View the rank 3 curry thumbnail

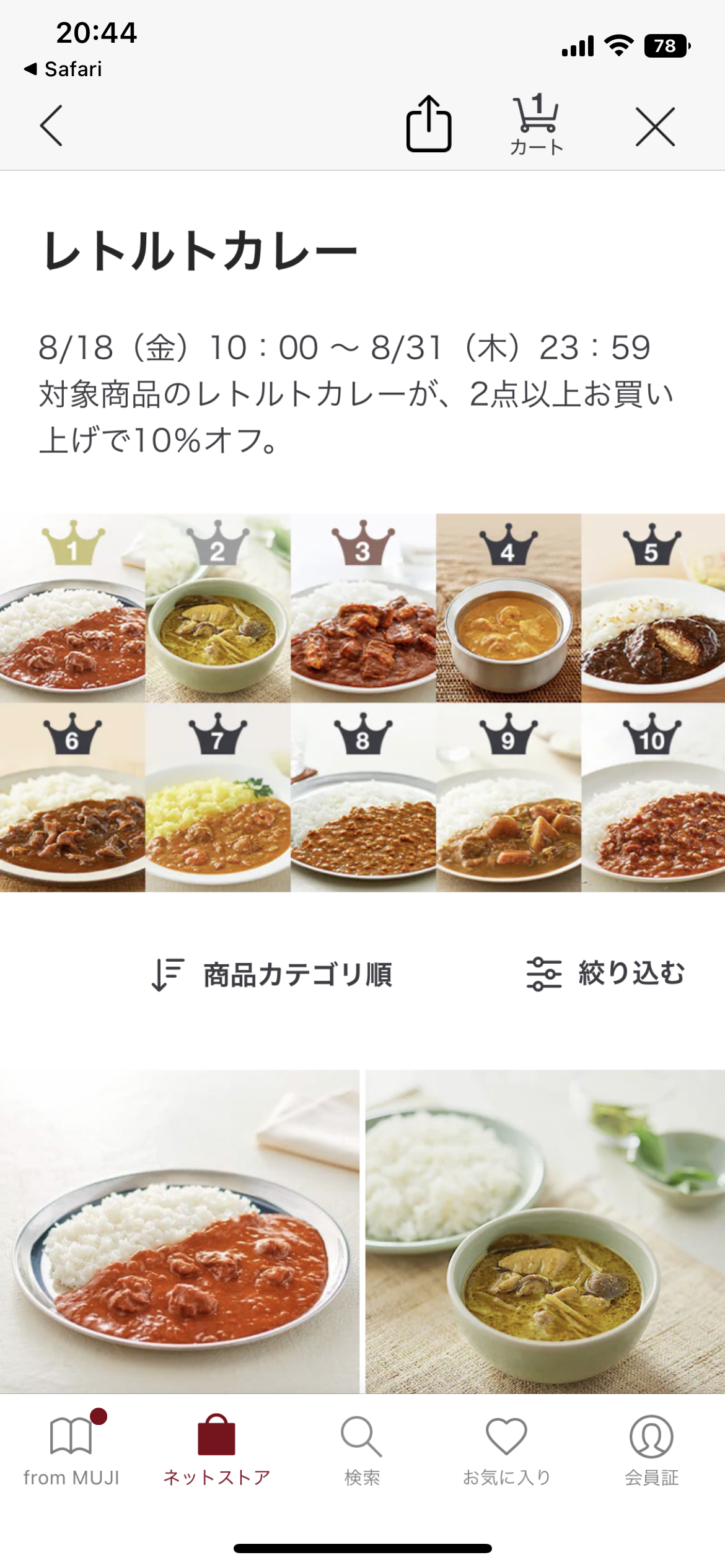coord(363,608)
